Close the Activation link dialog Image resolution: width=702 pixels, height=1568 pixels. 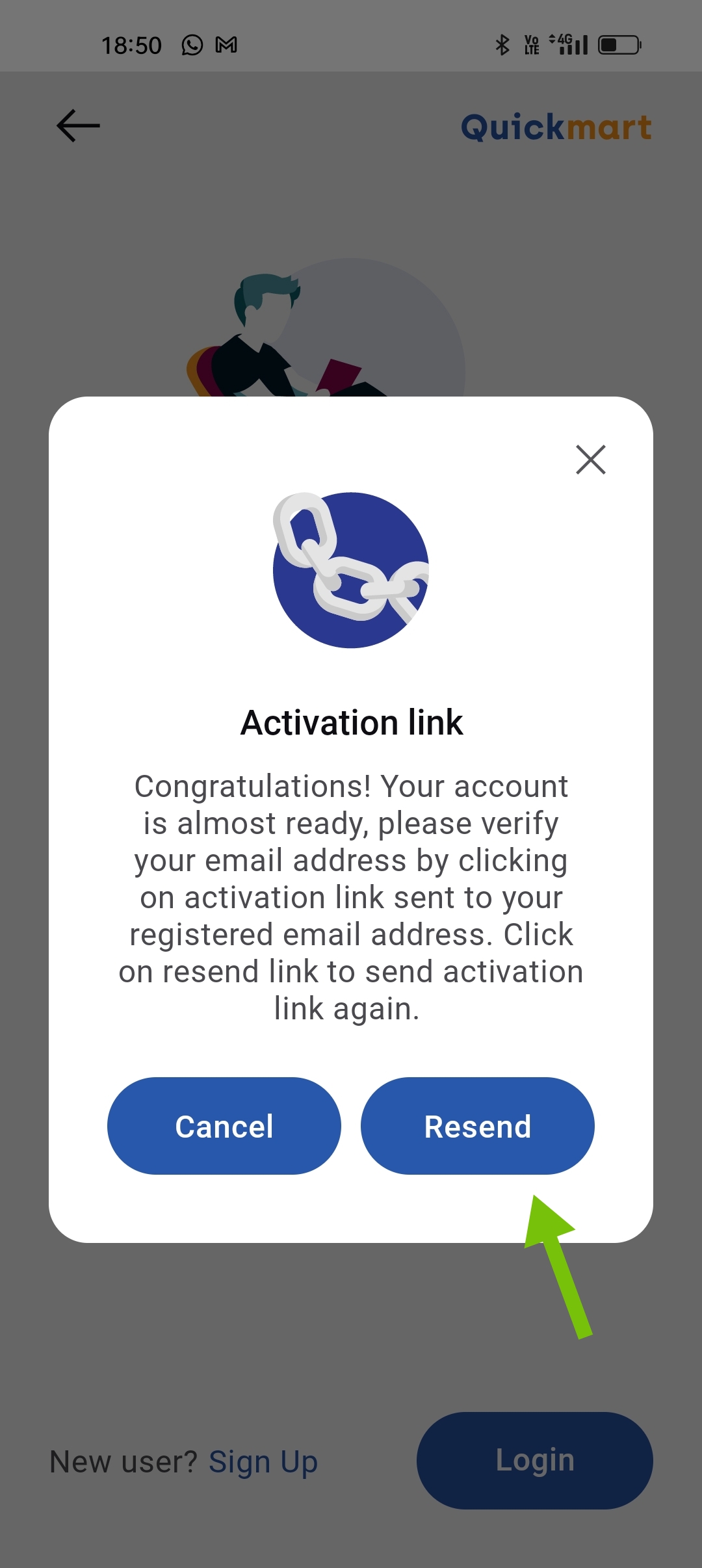[590, 460]
